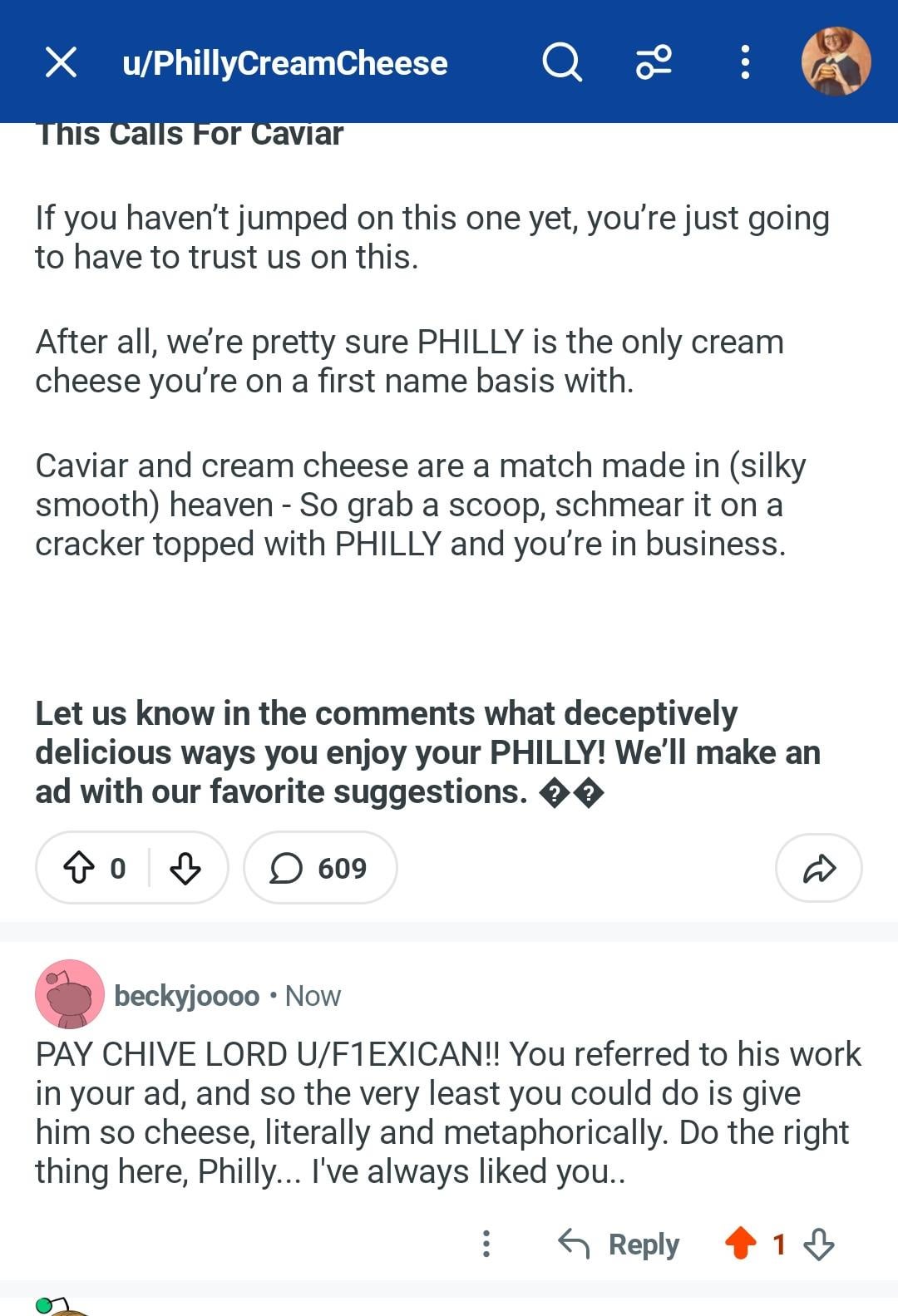
Task: Share this post
Action: point(819,868)
